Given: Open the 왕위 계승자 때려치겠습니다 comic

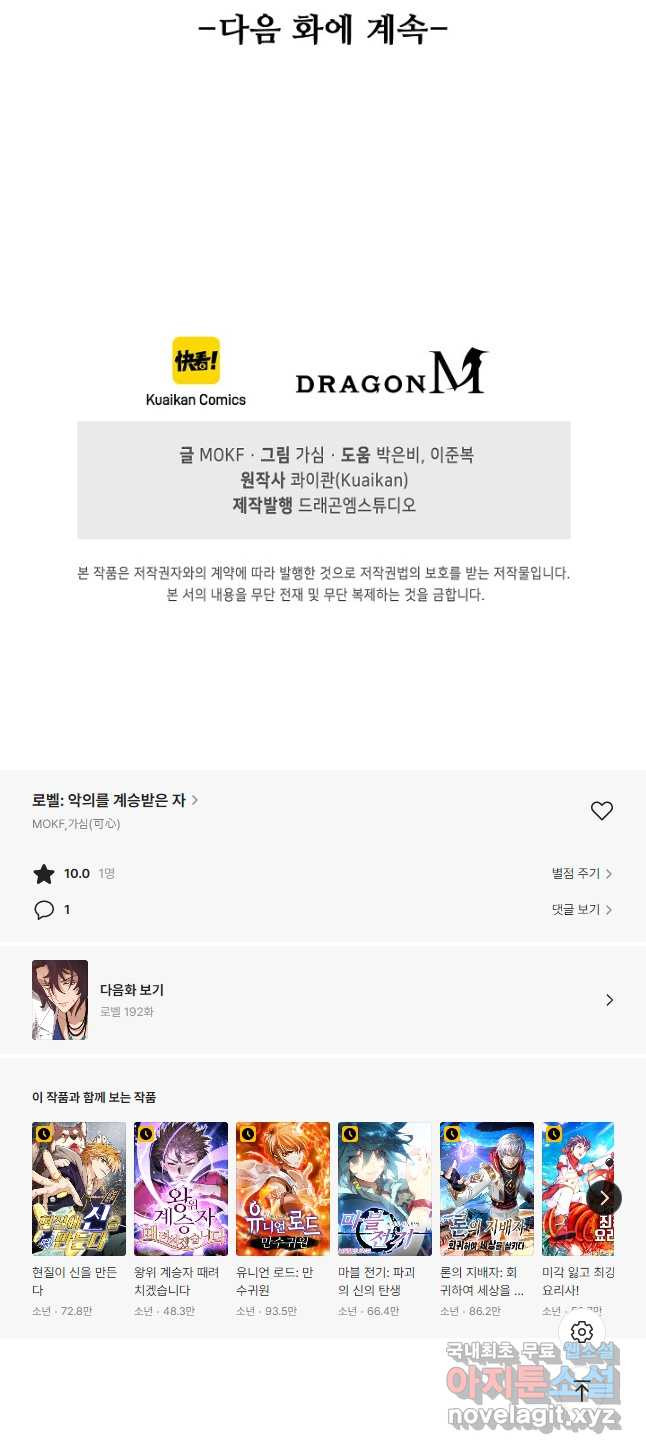Looking at the screenshot, I should click(181, 1189).
